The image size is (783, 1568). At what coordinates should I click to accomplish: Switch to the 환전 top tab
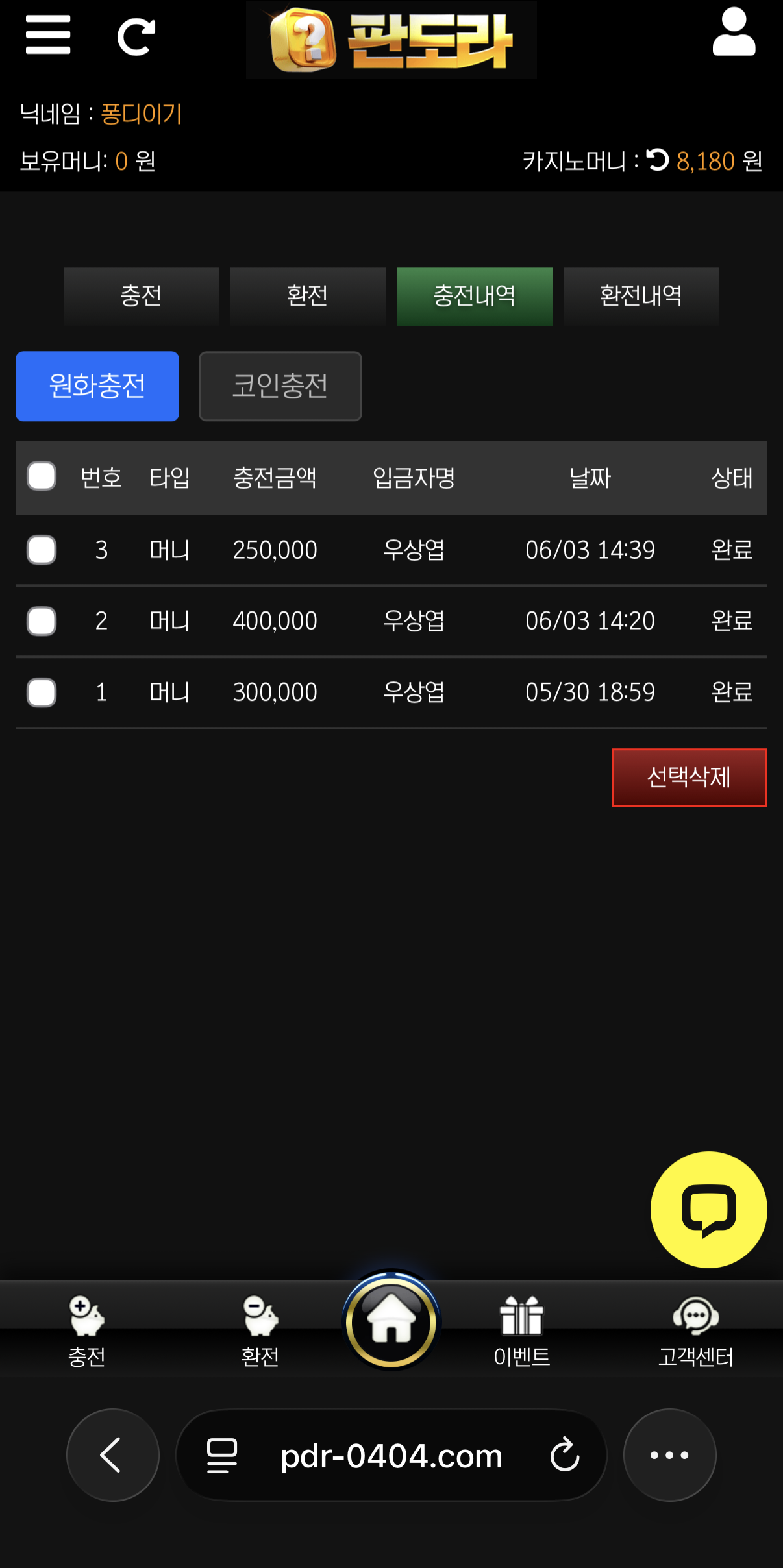(308, 296)
